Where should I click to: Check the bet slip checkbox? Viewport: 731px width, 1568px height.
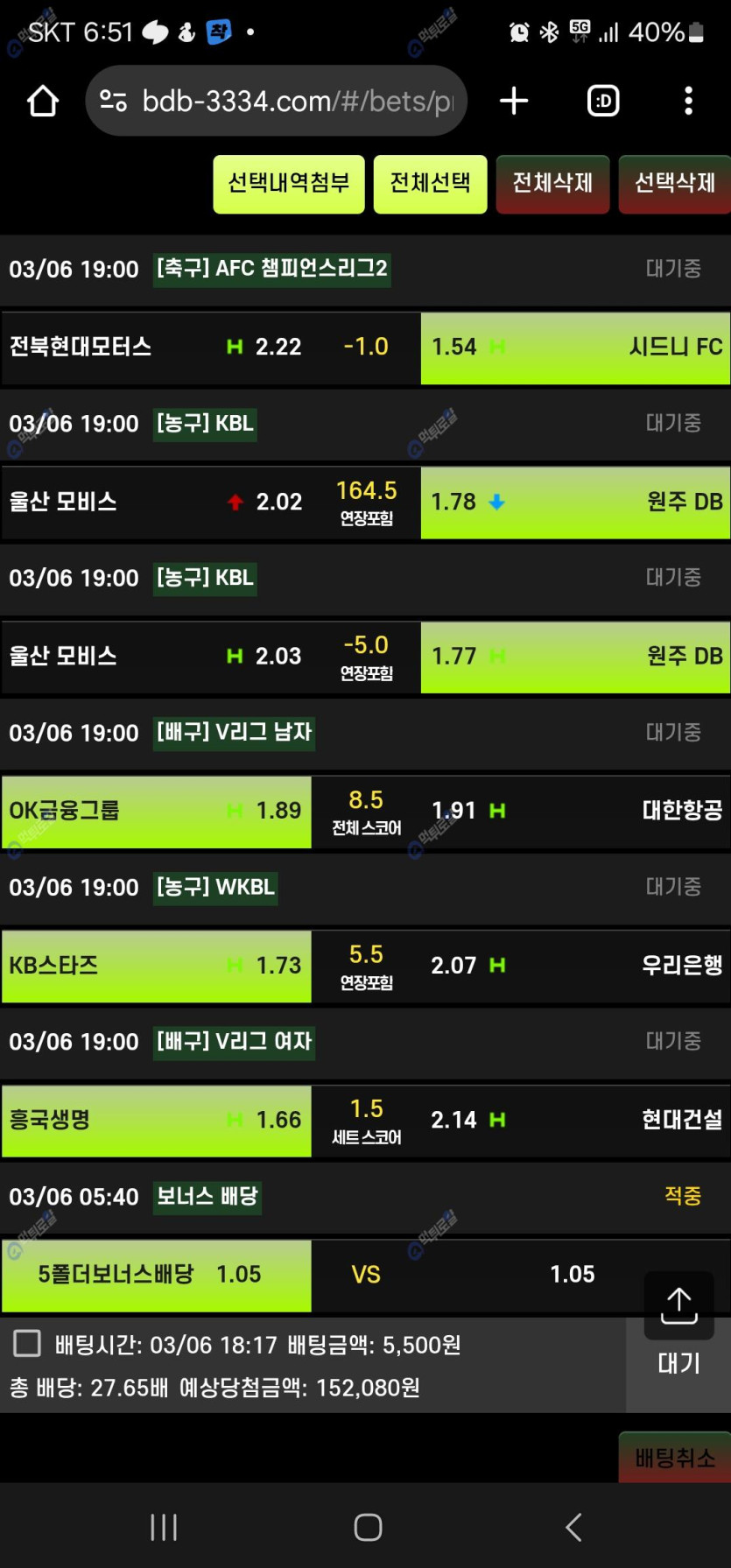[x=27, y=1343]
